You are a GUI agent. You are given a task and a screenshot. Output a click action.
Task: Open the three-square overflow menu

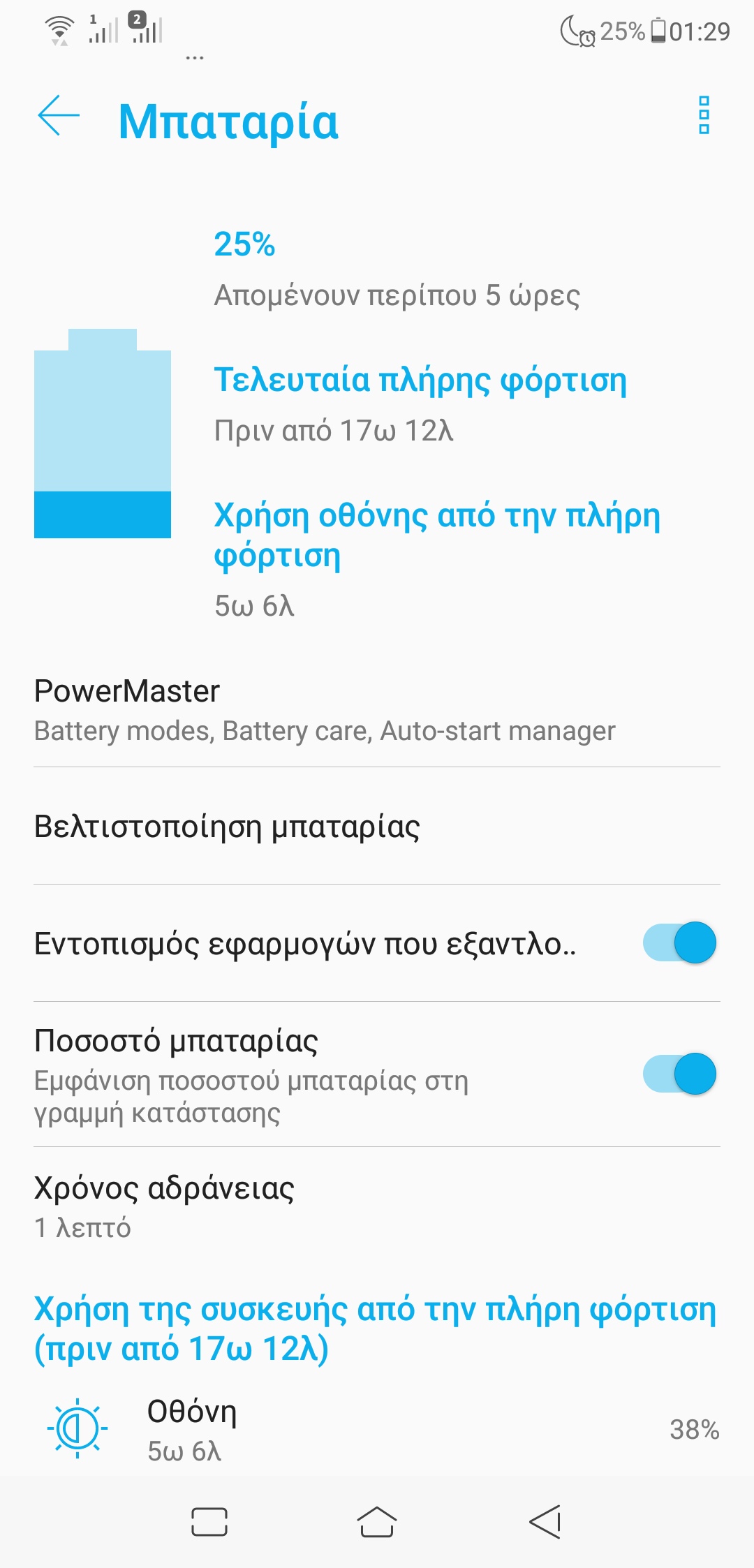point(704,116)
